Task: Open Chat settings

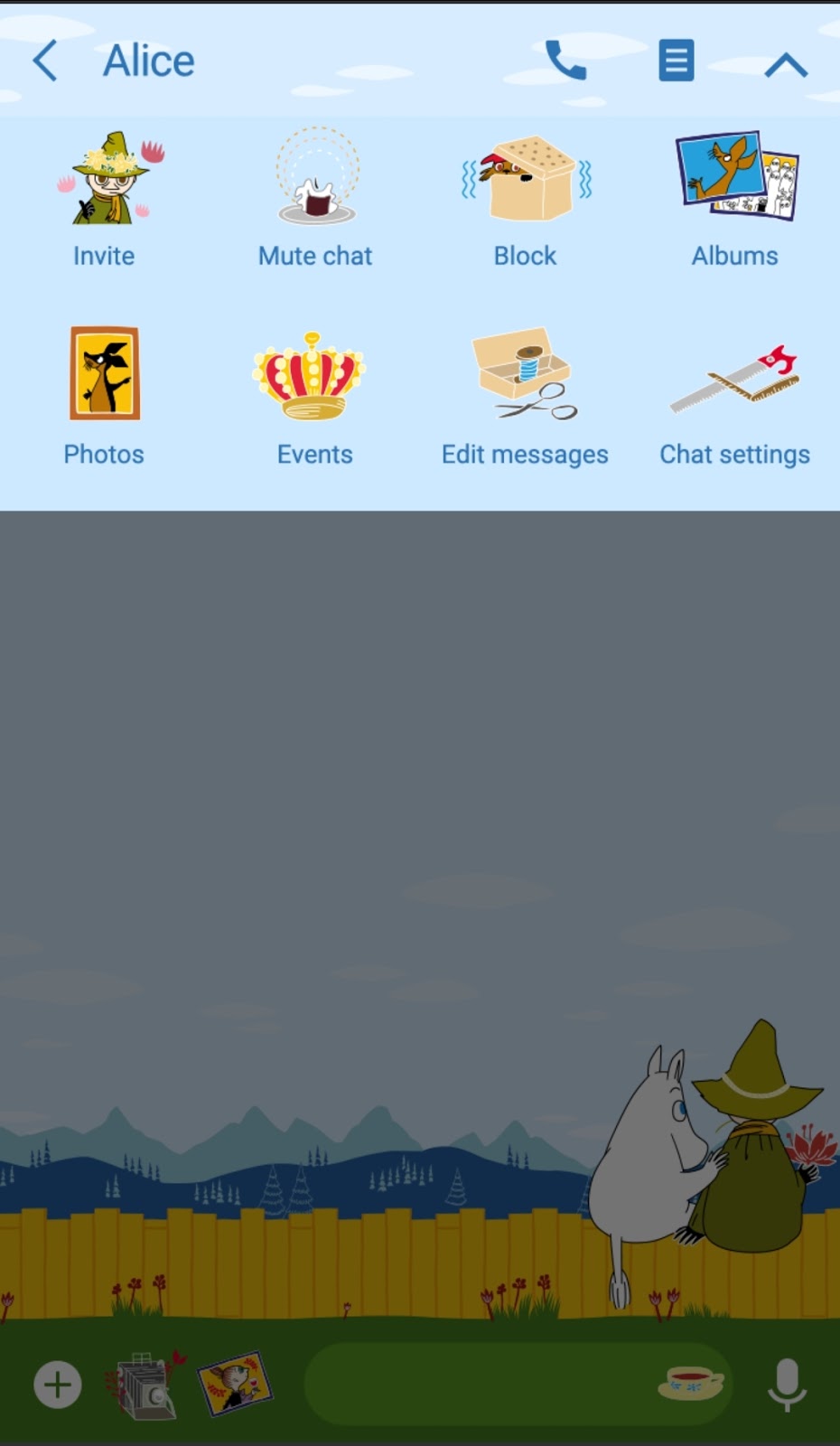Action: pos(735,396)
